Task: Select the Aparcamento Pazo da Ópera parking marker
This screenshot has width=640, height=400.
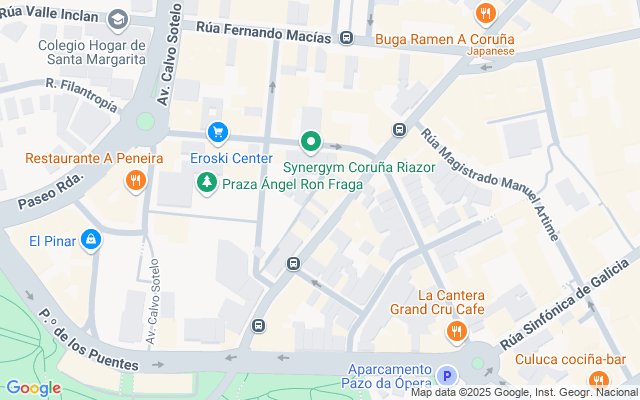Action: click(x=448, y=377)
